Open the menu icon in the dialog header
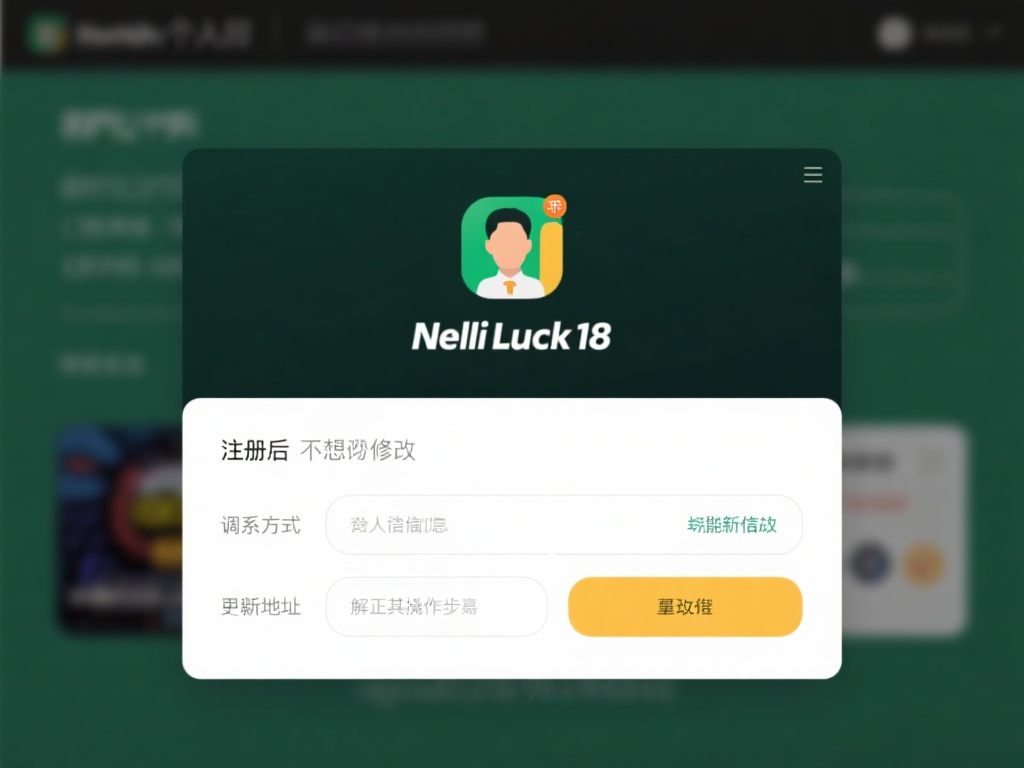This screenshot has width=1024, height=768. click(x=813, y=176)
